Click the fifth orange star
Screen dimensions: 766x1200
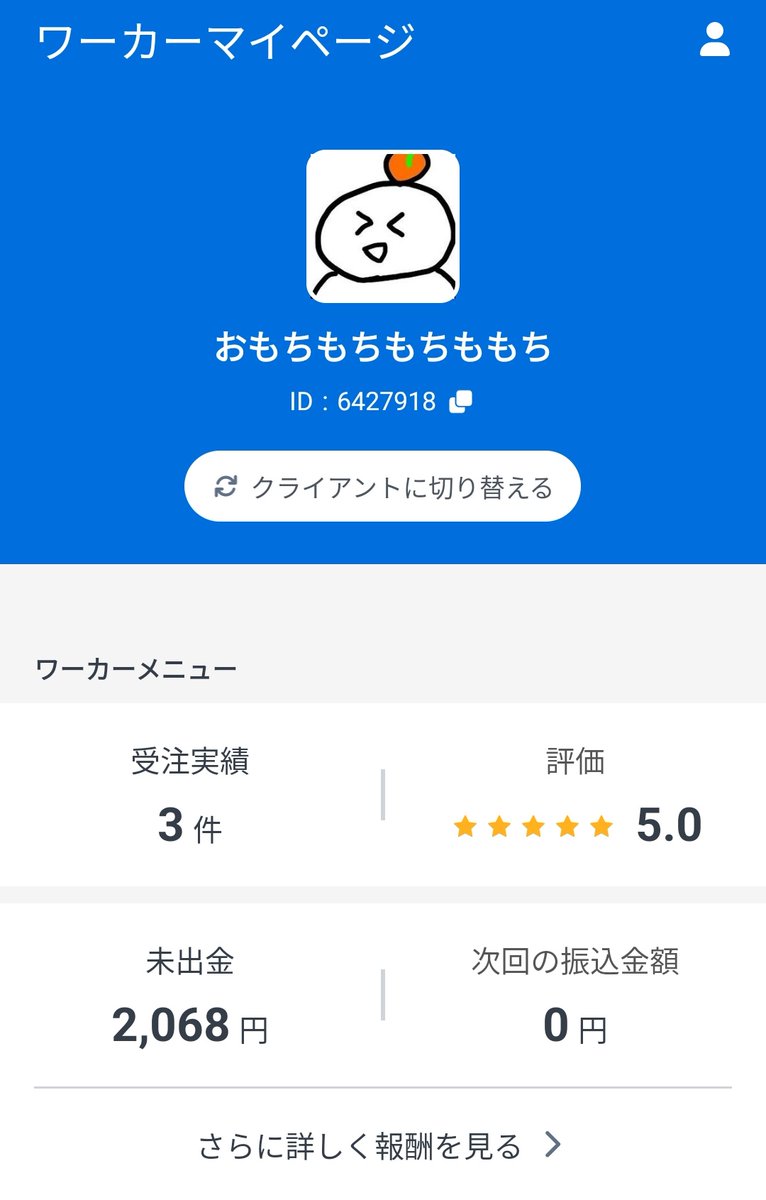point(599,825)
